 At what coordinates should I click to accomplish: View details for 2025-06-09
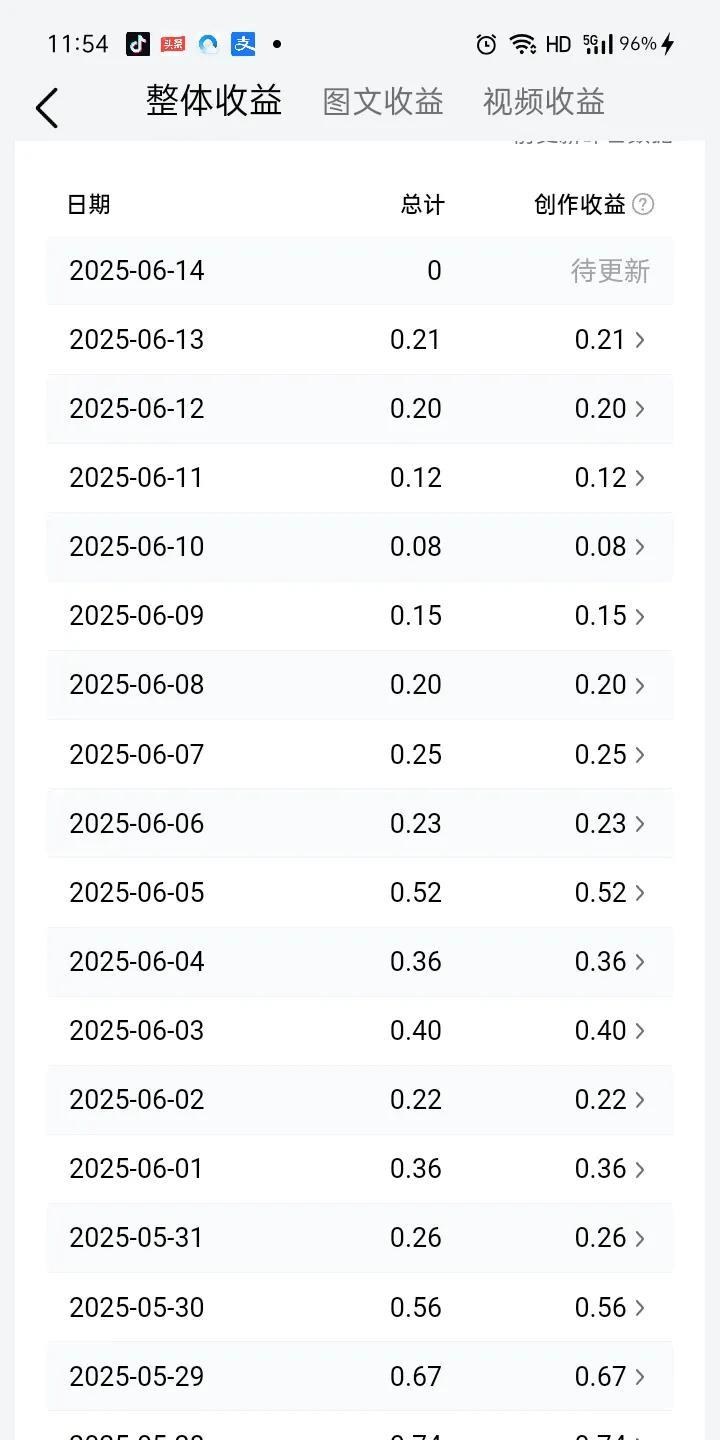(x=360, y=616)
